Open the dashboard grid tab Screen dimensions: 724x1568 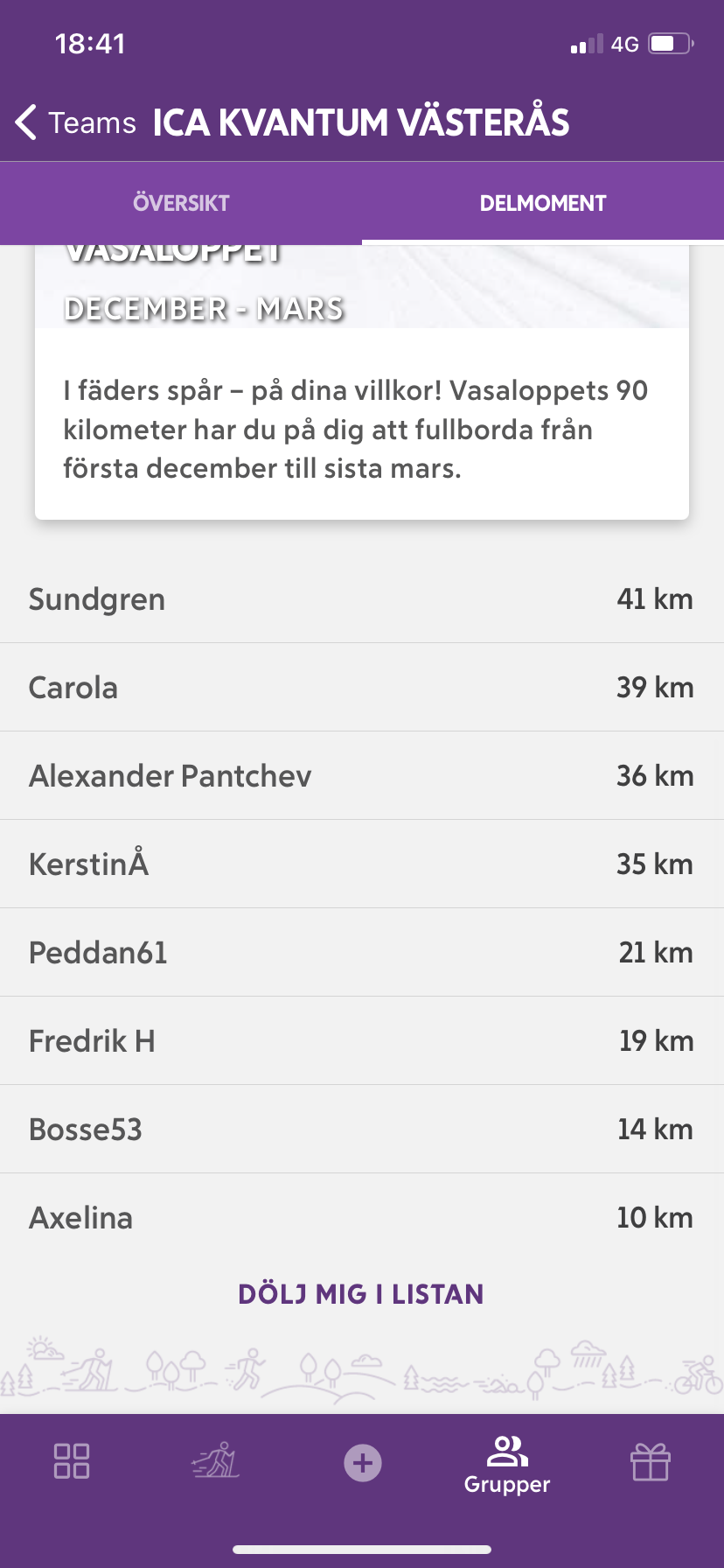[72, 1460]
